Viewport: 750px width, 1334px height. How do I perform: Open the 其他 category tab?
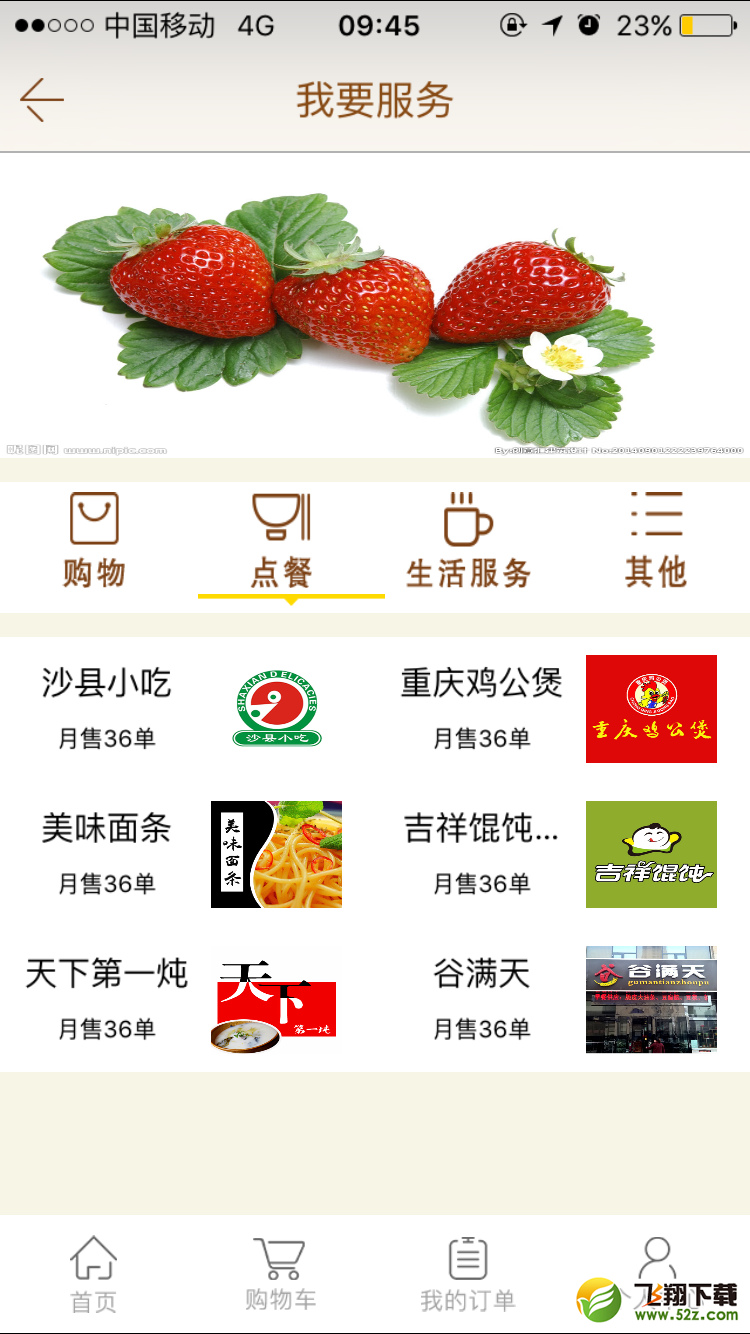(656, 540)
